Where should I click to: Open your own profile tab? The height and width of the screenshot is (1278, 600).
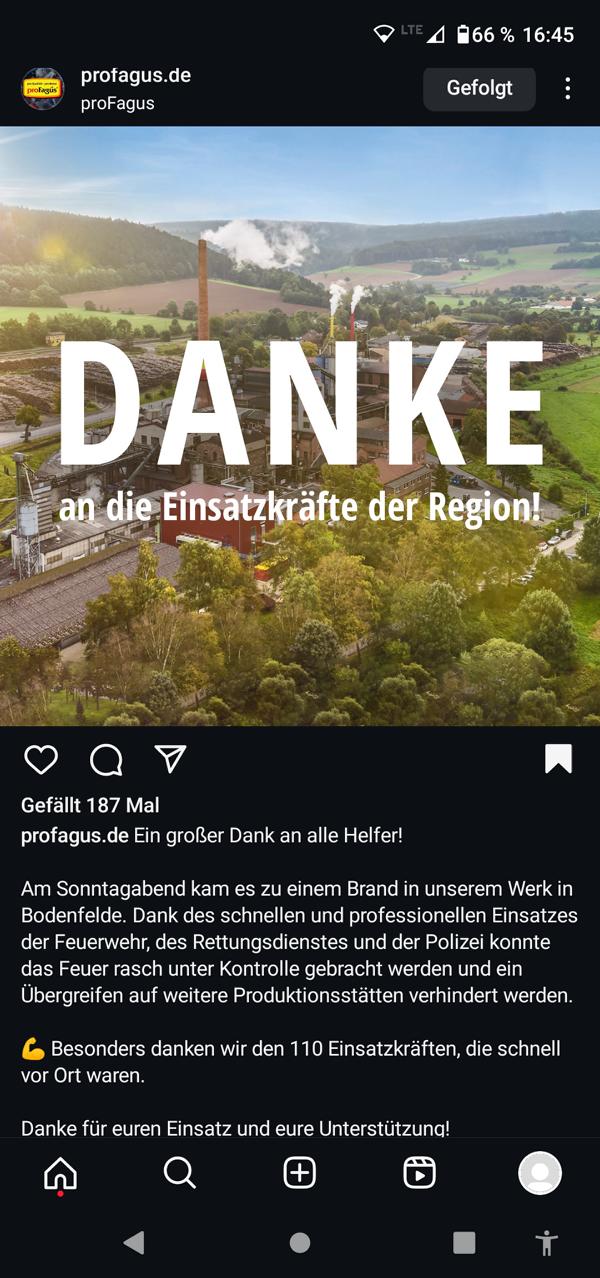540,1172
